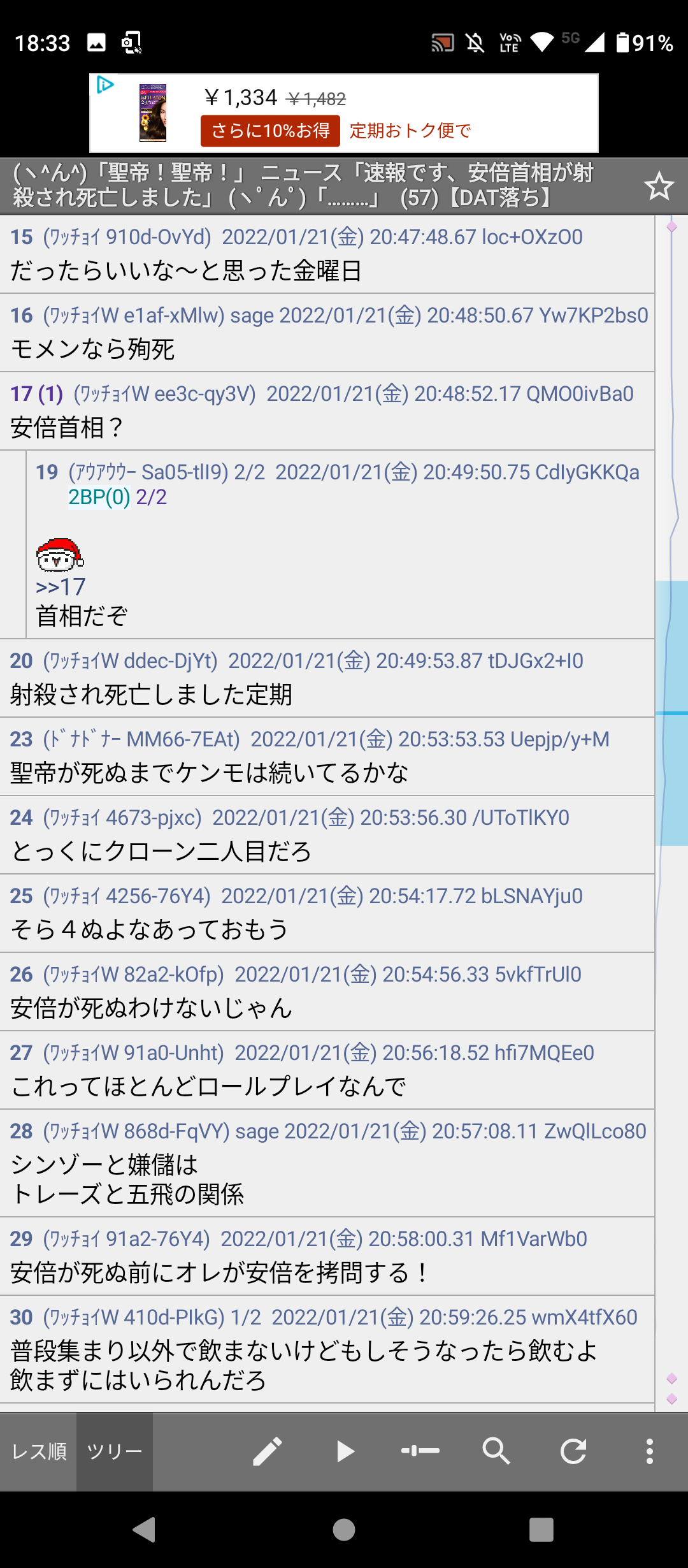Favorite this thread with the star icon

click(659, 186)
